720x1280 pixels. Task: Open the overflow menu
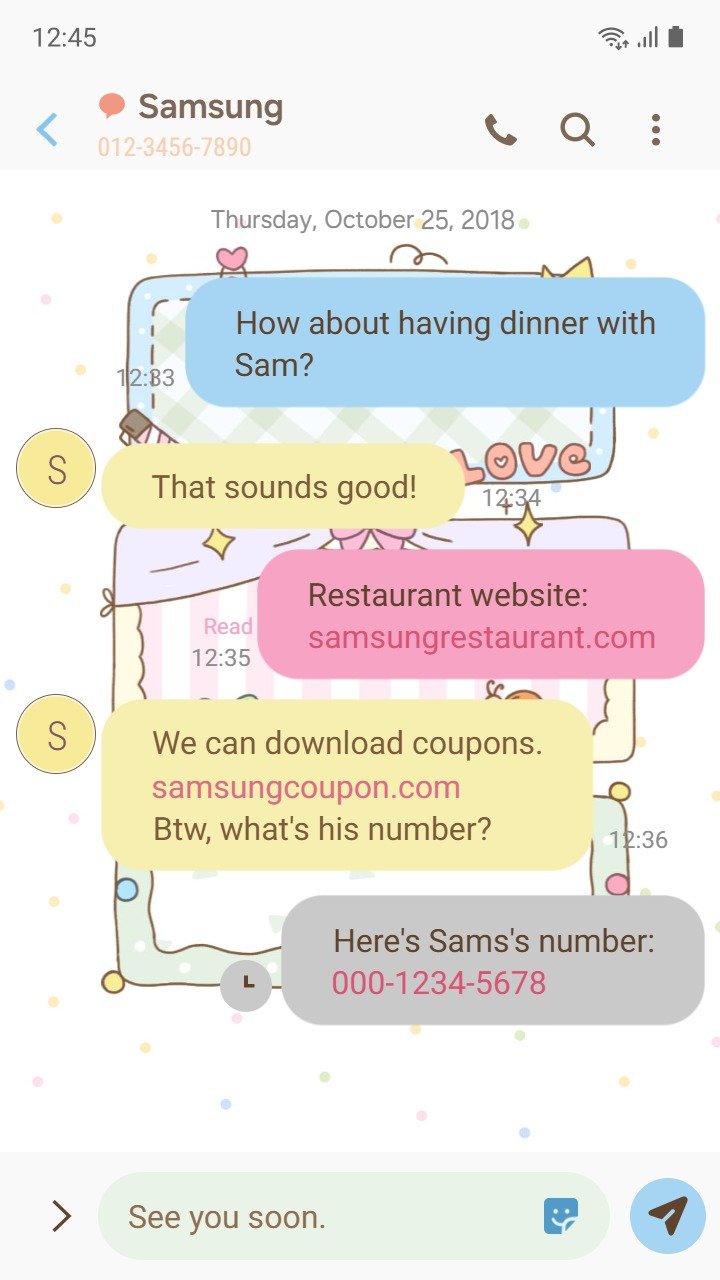655,130
